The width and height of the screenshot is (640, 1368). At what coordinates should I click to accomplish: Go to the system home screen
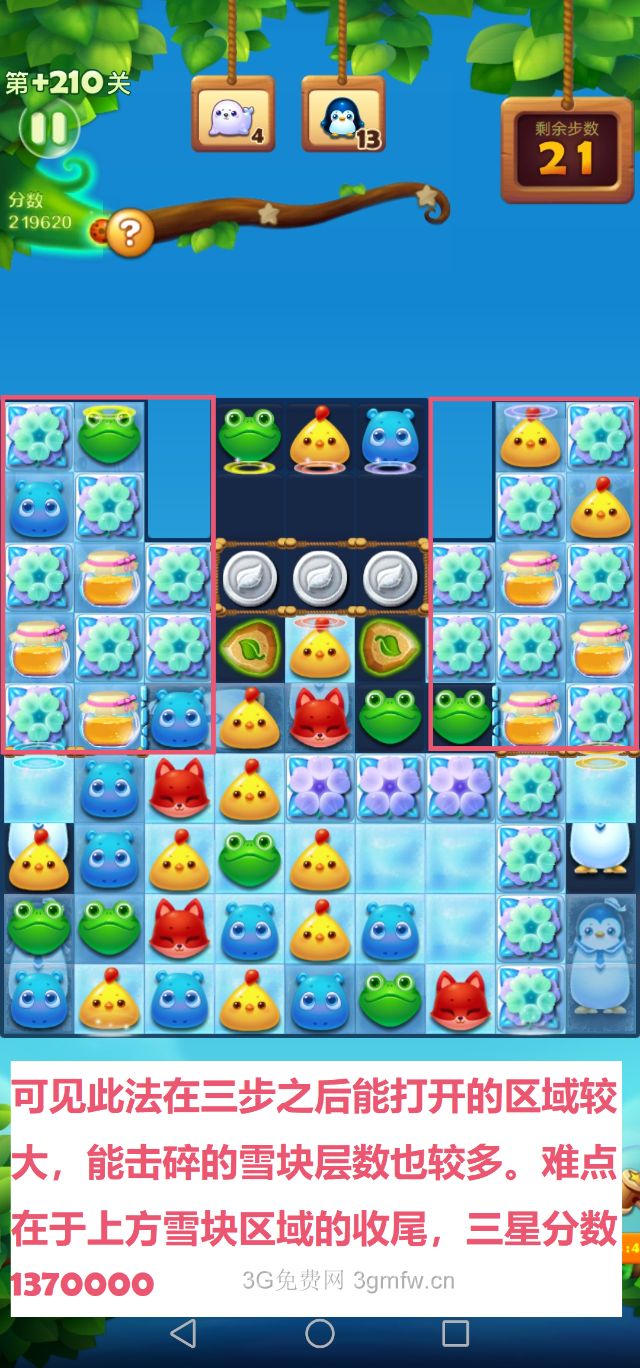[x=320, y=1333]
